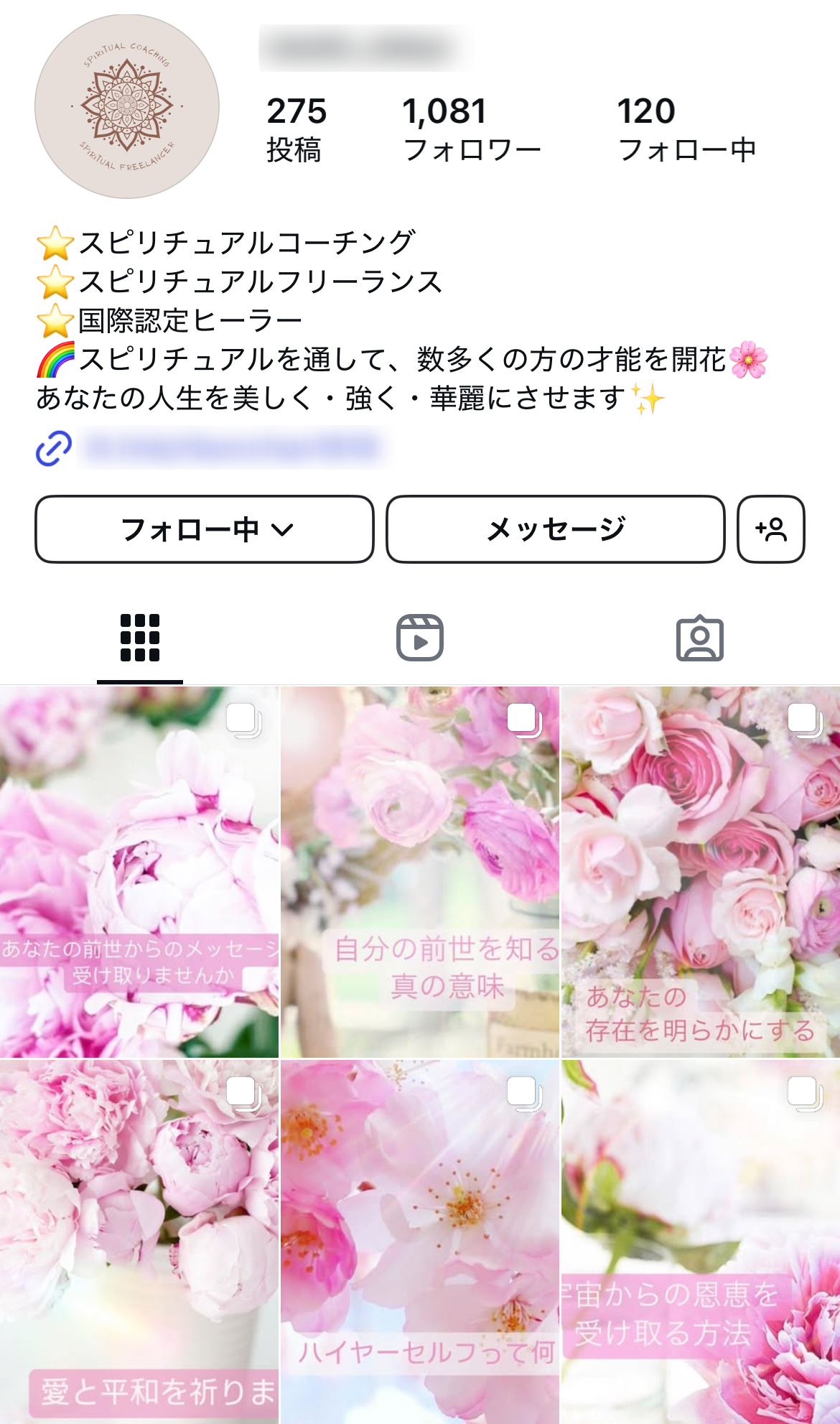
Task: Switch to the Reels tab
Action: (420, 638)
